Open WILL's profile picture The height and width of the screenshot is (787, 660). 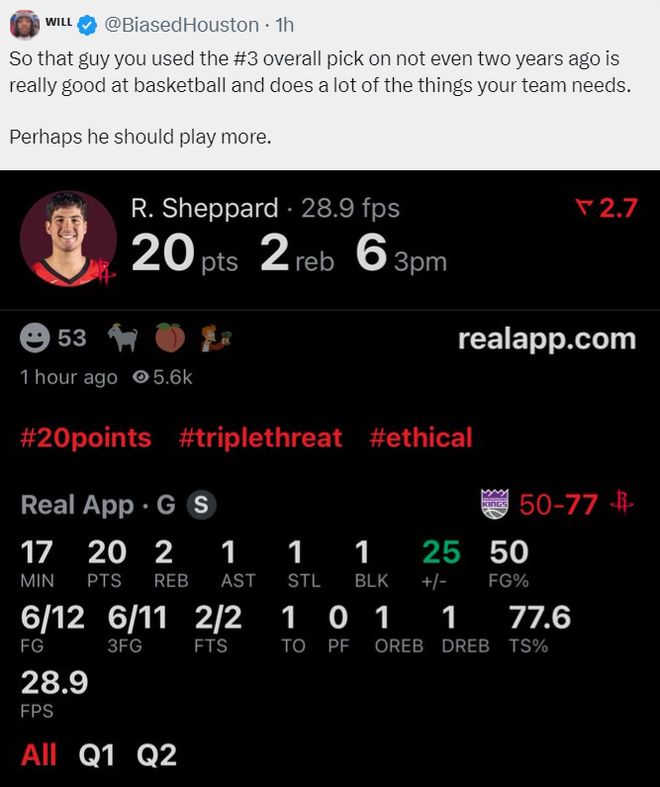[24, 22]
